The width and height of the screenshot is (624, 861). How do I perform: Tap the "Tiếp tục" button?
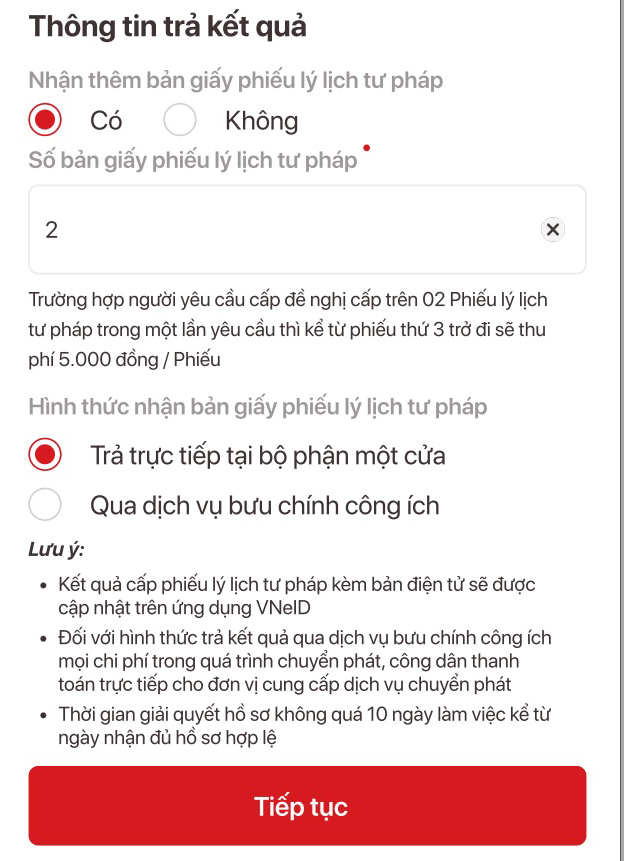coord(307,806)
